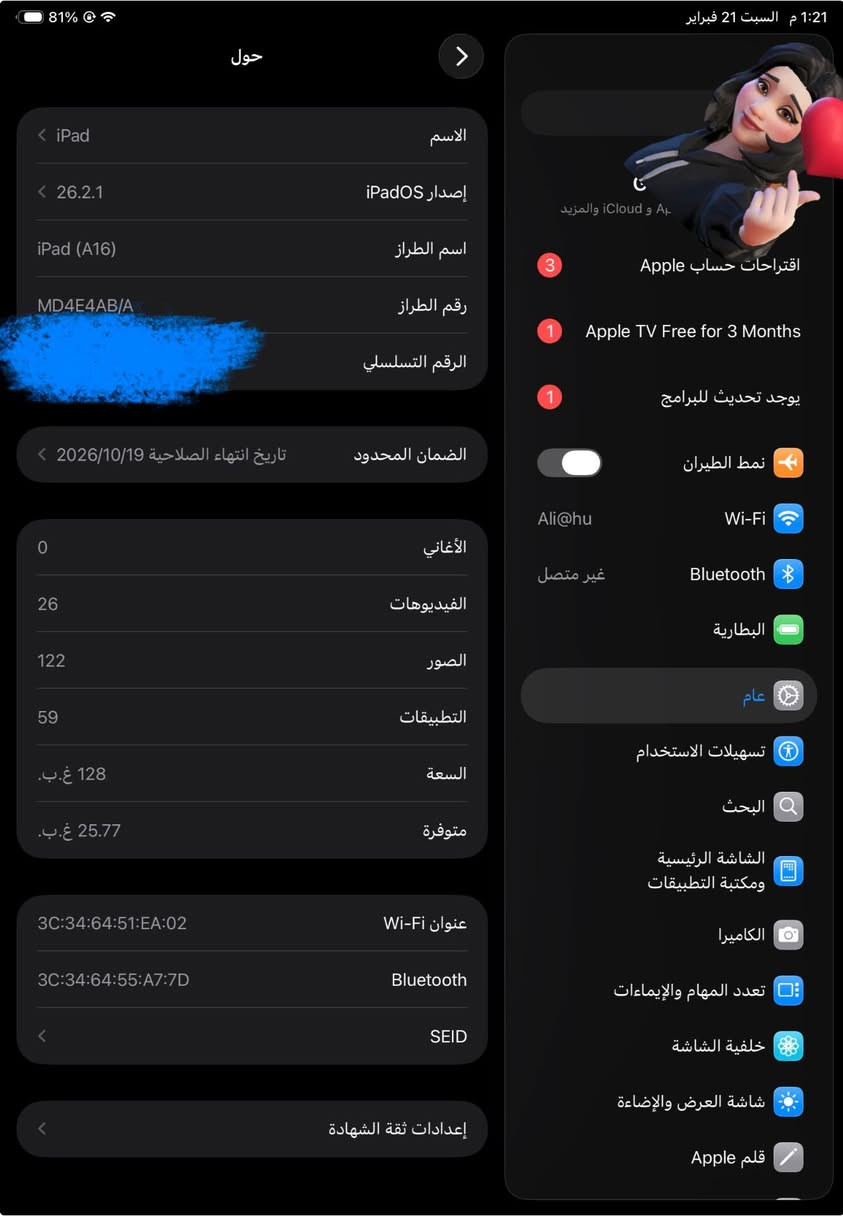This screenshot has width=843, height=1216.
Task: Open Apple TV Free for 3 Months offer
Action: tap(670, 331)
